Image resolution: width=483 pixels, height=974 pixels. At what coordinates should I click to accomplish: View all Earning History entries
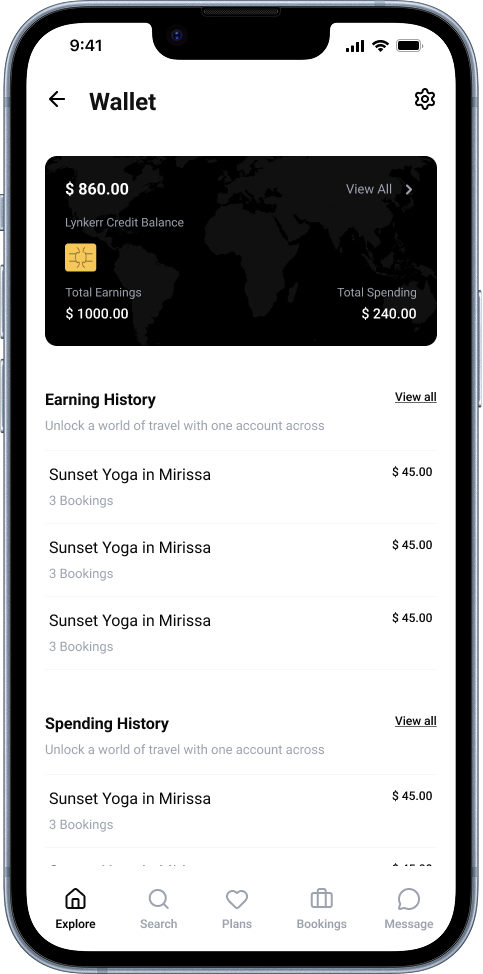(415, 397)
